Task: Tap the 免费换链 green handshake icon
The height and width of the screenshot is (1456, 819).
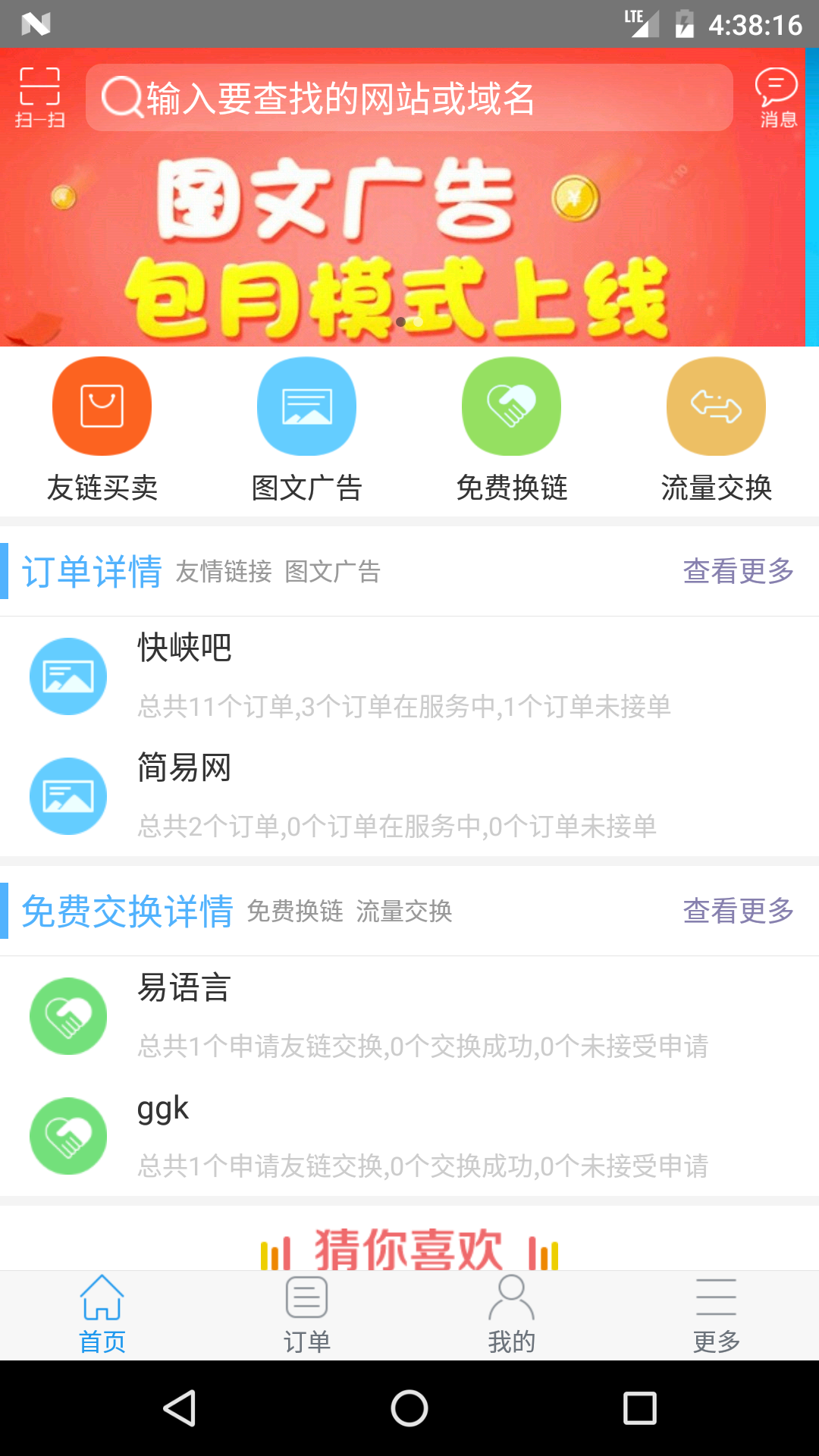Action: 511,406
